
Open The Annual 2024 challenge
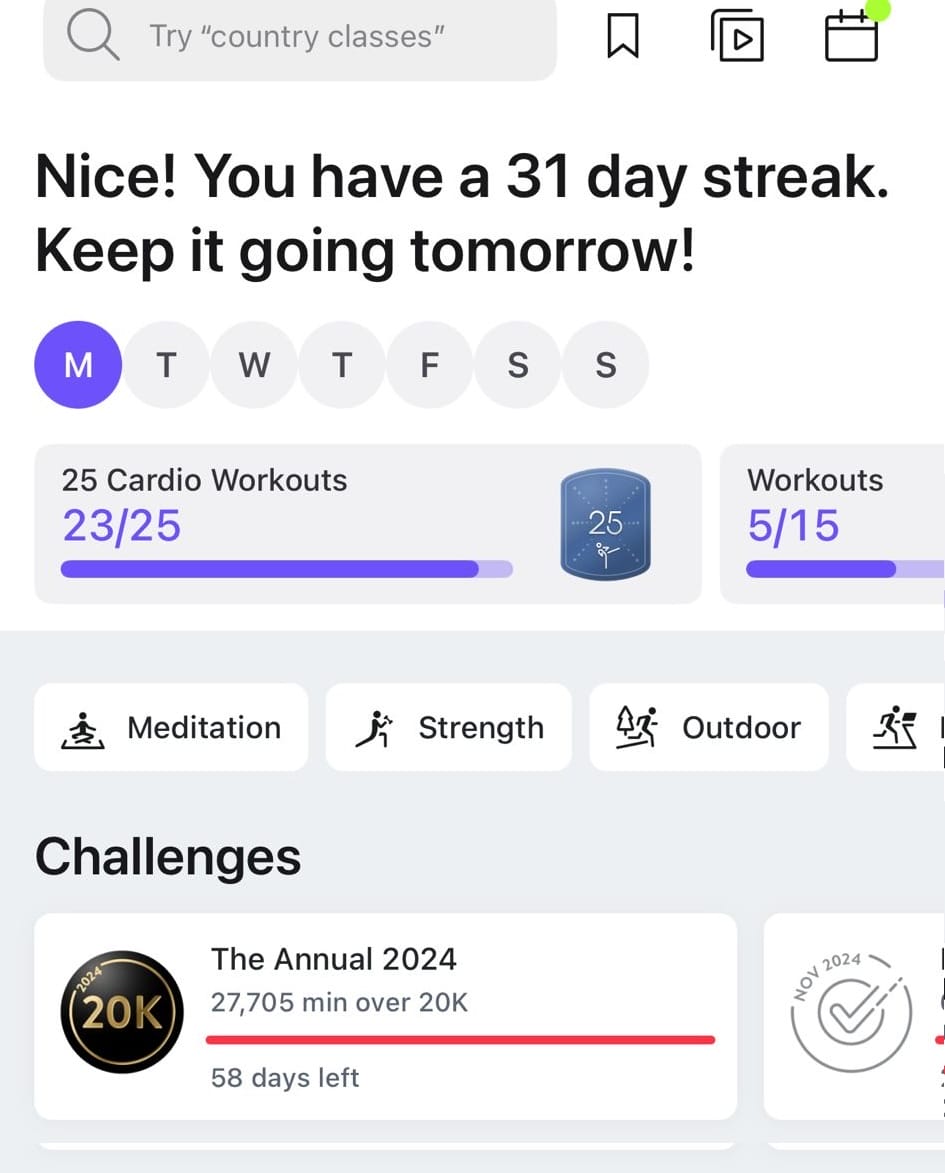[385, 1016]
